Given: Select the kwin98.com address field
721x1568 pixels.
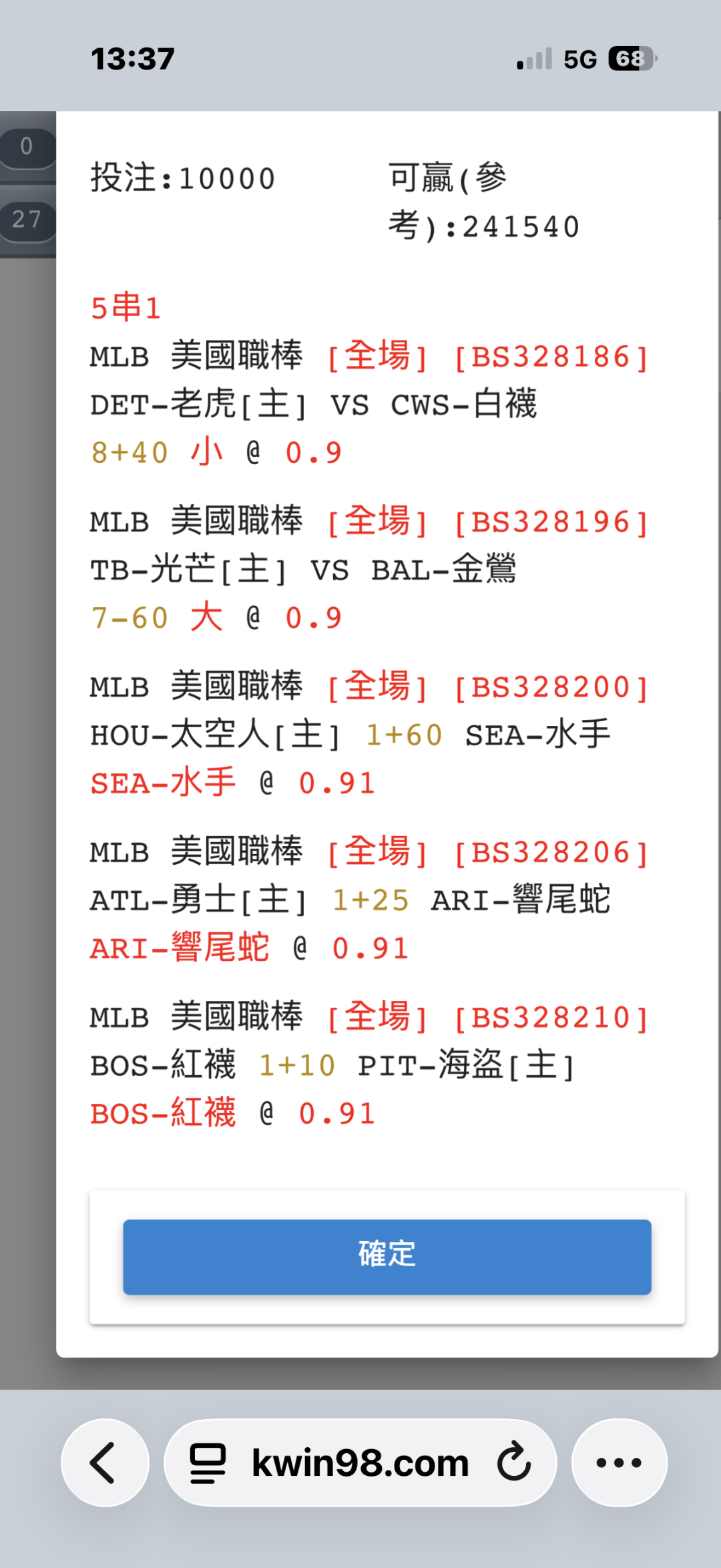Looking at the screenshot, I should tap(360, 1462).
